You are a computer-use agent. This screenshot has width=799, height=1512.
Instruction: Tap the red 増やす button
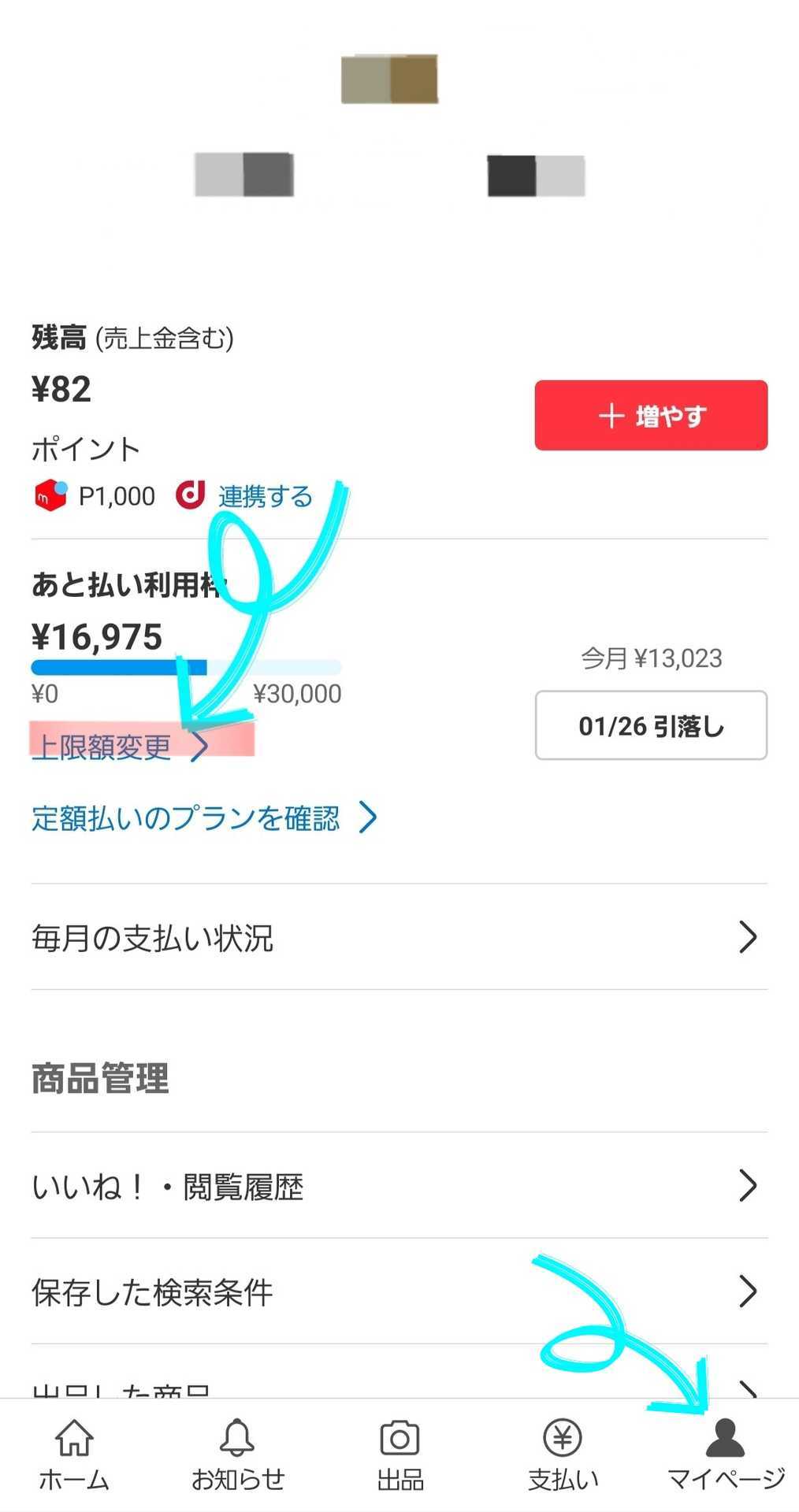click(x=651, y=415)
